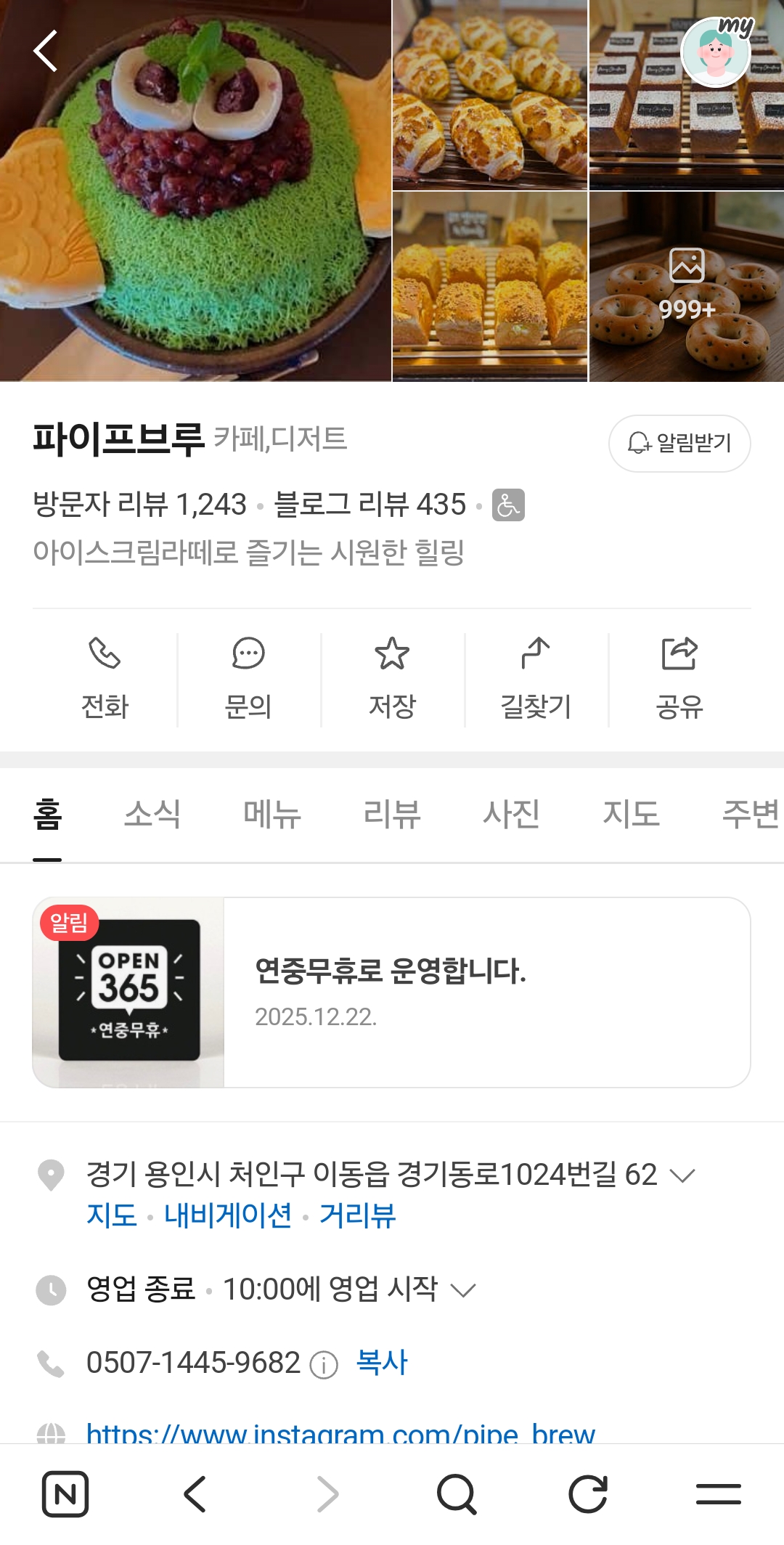This screenshot has height=1545, width=784.
Task: Expand the business hours dropdown
Action: pos(463,1289)
